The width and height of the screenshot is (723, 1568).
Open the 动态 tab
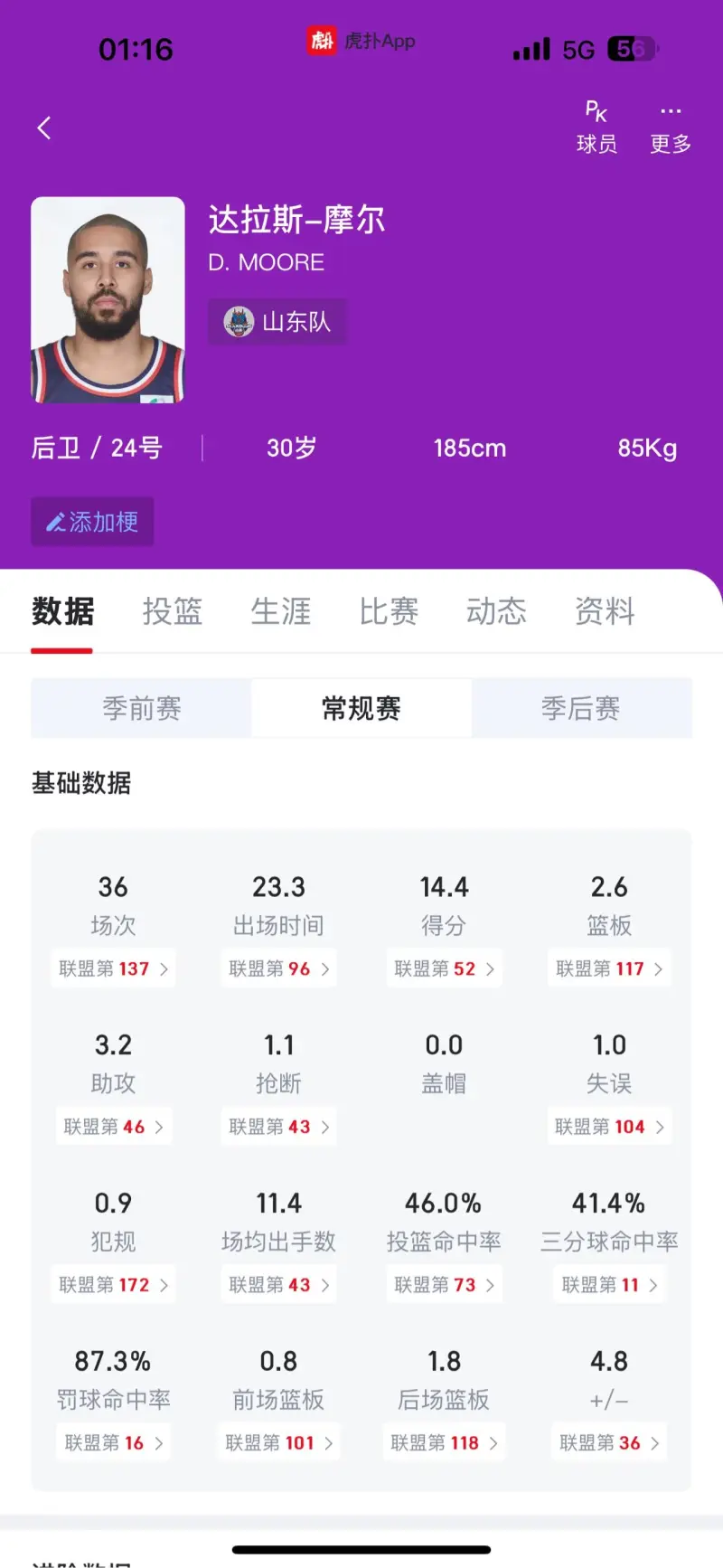tap(496, 612)
